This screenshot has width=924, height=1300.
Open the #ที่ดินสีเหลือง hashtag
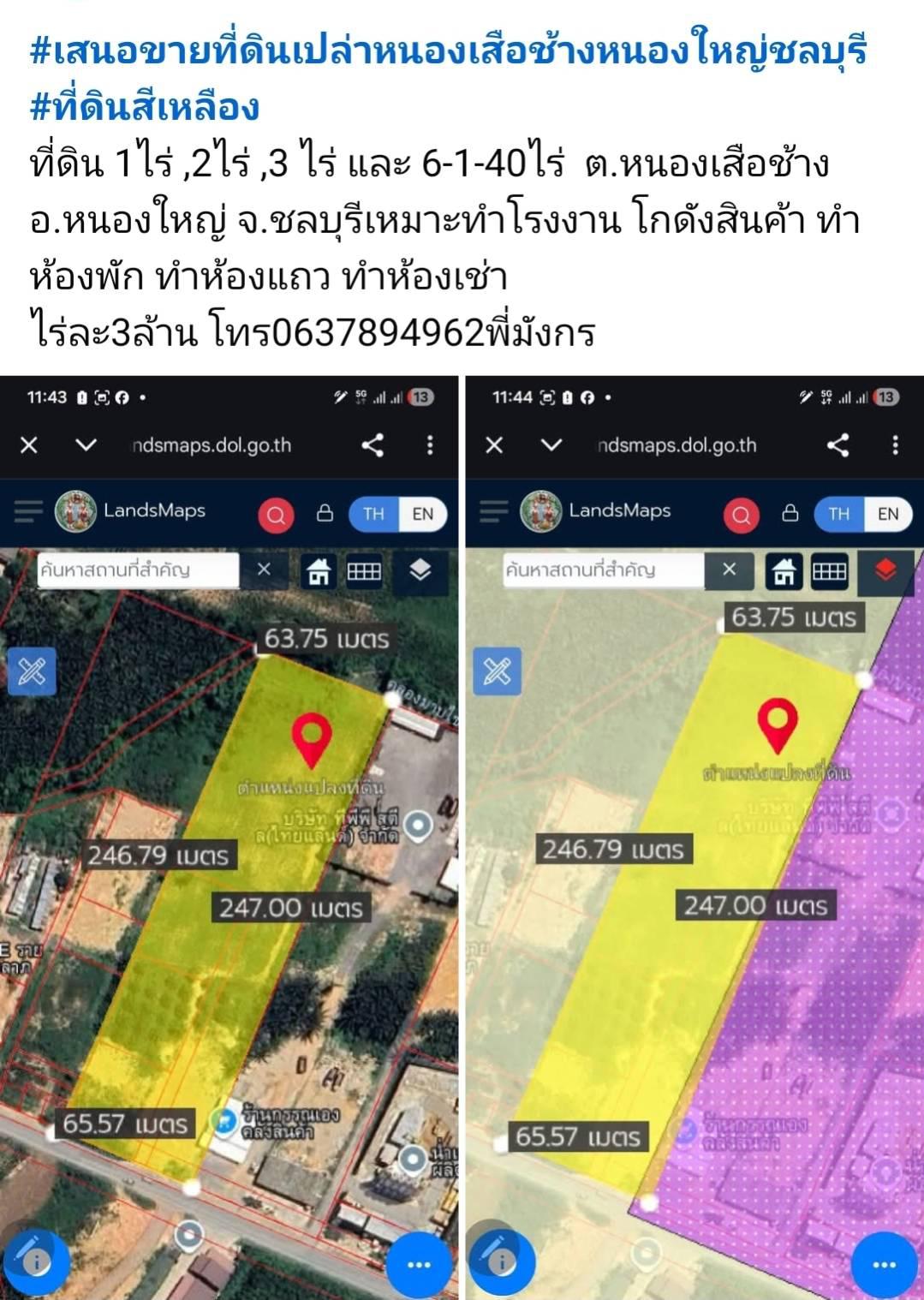[x=144, y=107]
